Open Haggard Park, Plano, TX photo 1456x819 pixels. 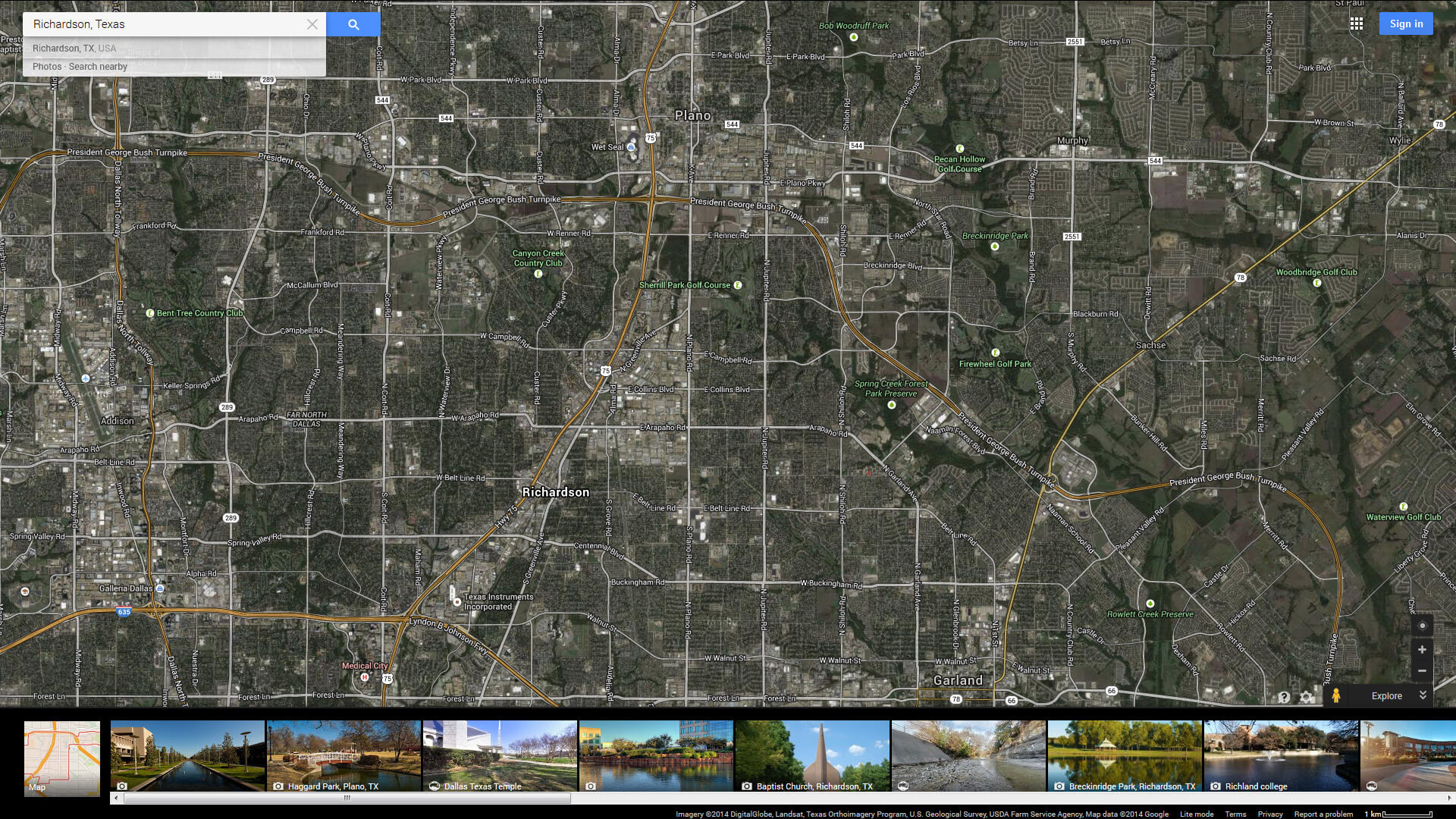344,756
